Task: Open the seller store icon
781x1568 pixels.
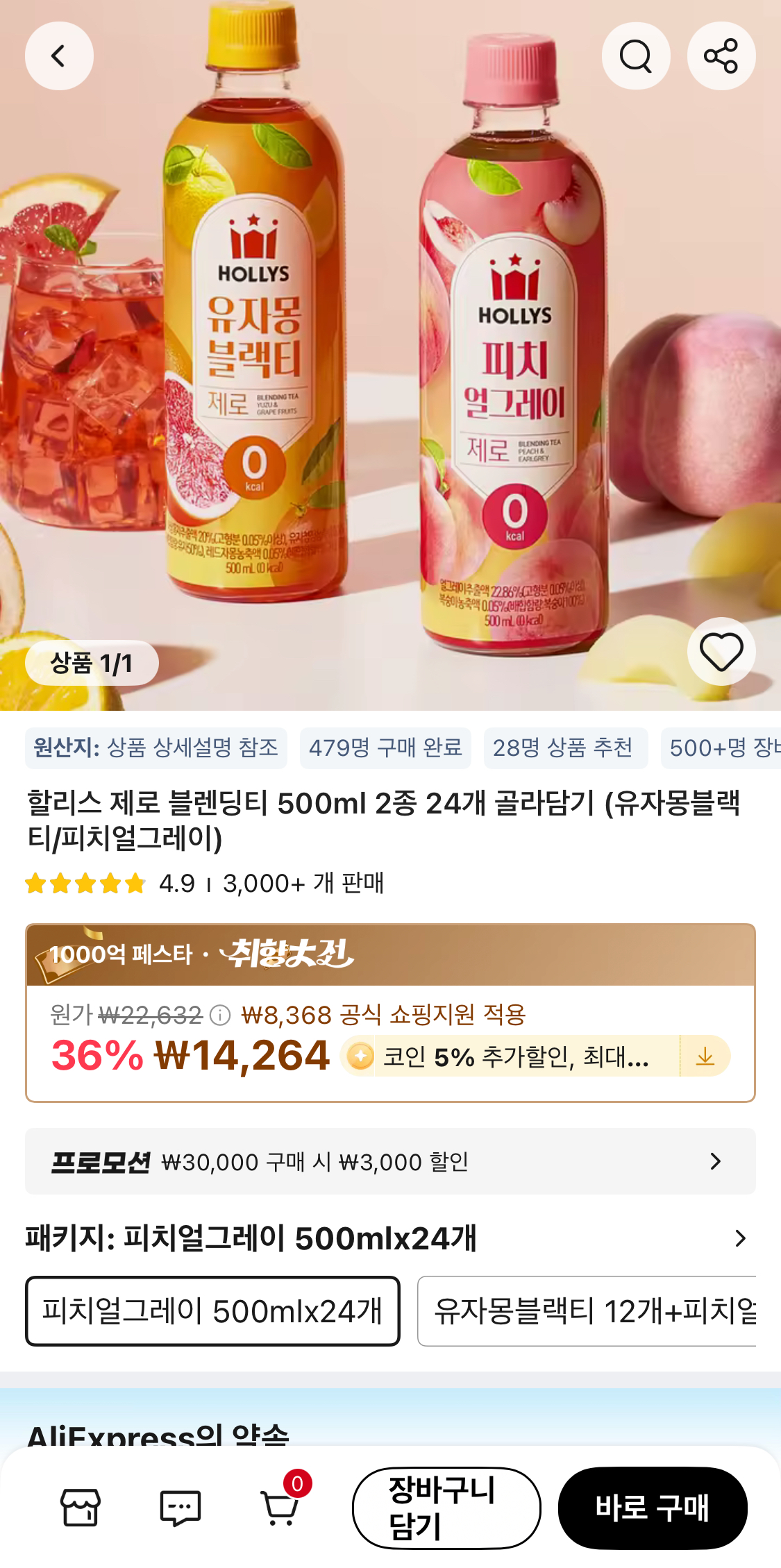Action: click(81, 1508)
